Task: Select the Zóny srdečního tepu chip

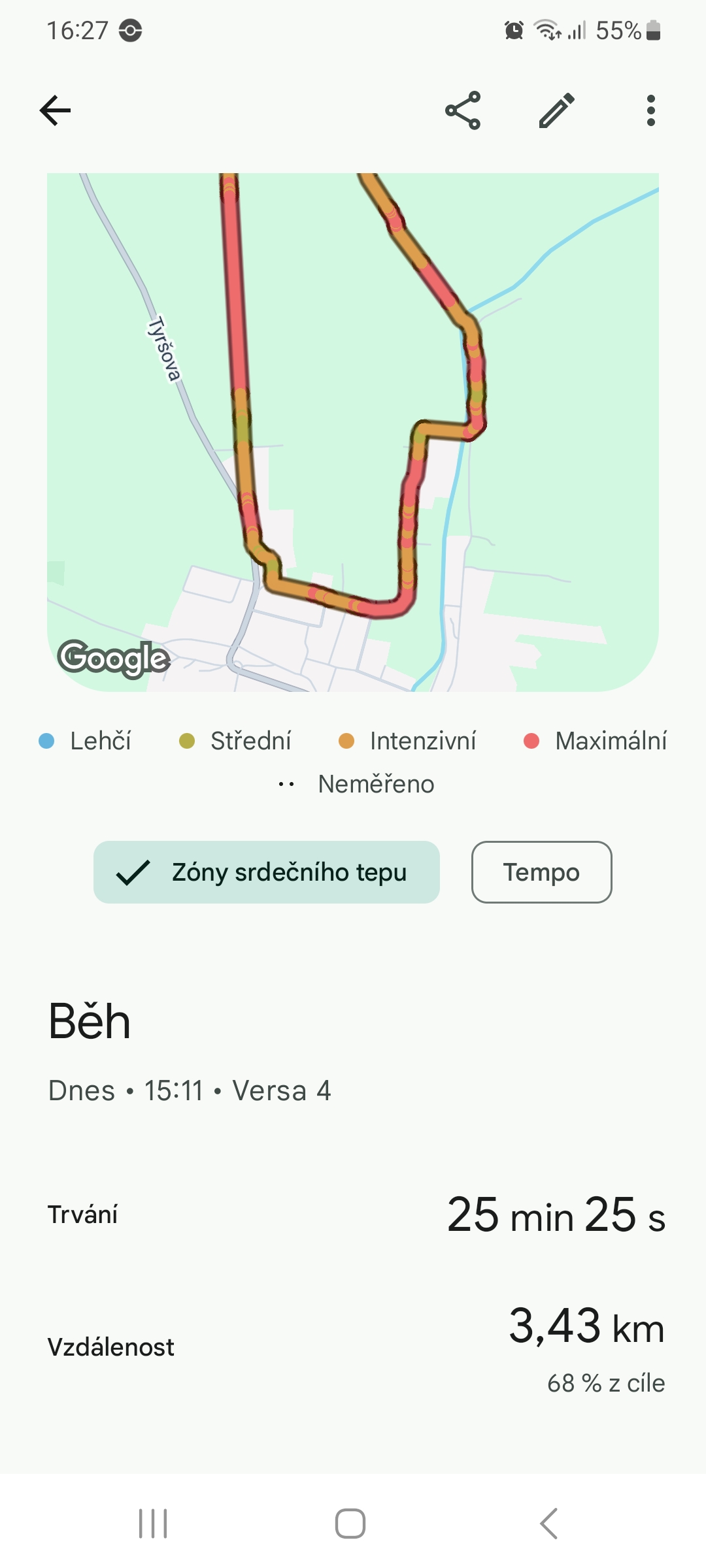Action: coord(267,872)
